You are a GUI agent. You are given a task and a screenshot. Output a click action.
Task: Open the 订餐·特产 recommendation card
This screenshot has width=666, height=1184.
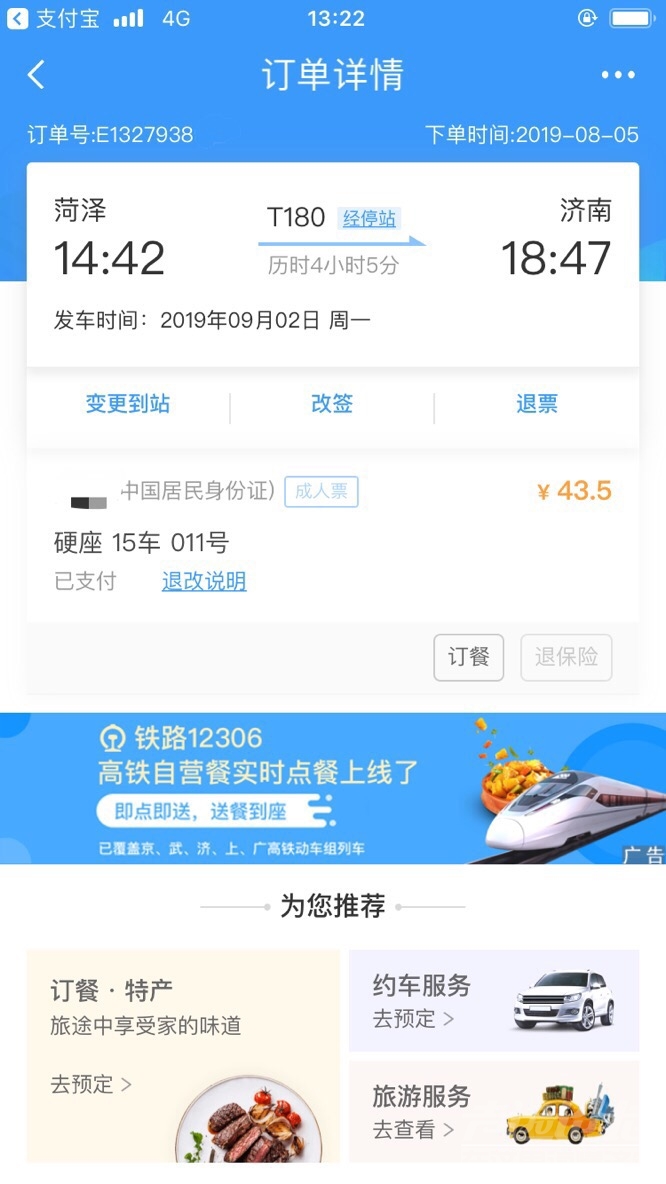[183, 1056]
